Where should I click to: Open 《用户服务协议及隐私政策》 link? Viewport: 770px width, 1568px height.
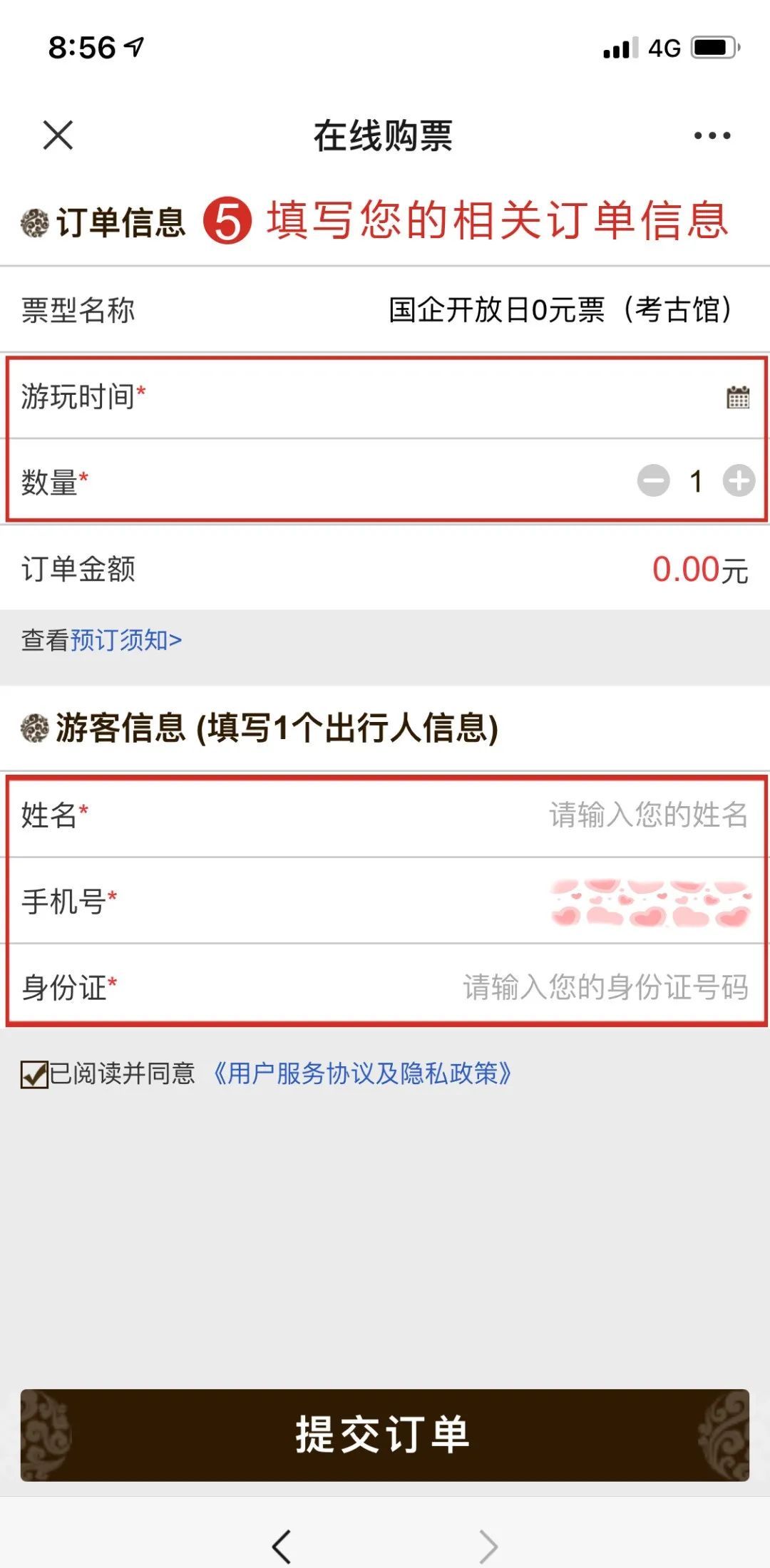tap(362, 1073)
